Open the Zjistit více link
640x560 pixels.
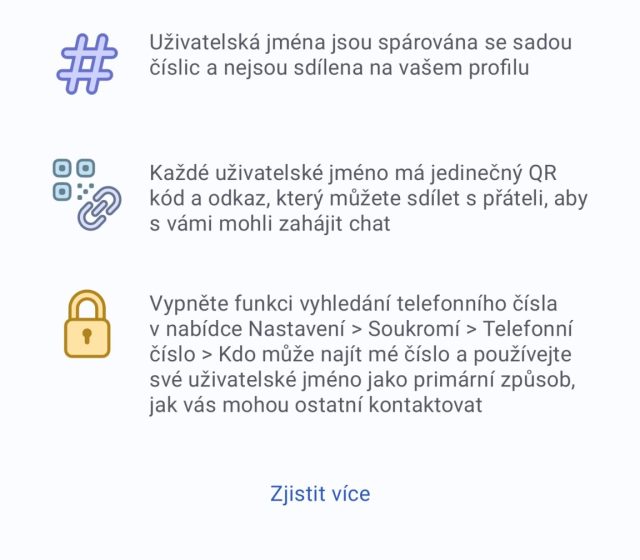click(320, 494)
